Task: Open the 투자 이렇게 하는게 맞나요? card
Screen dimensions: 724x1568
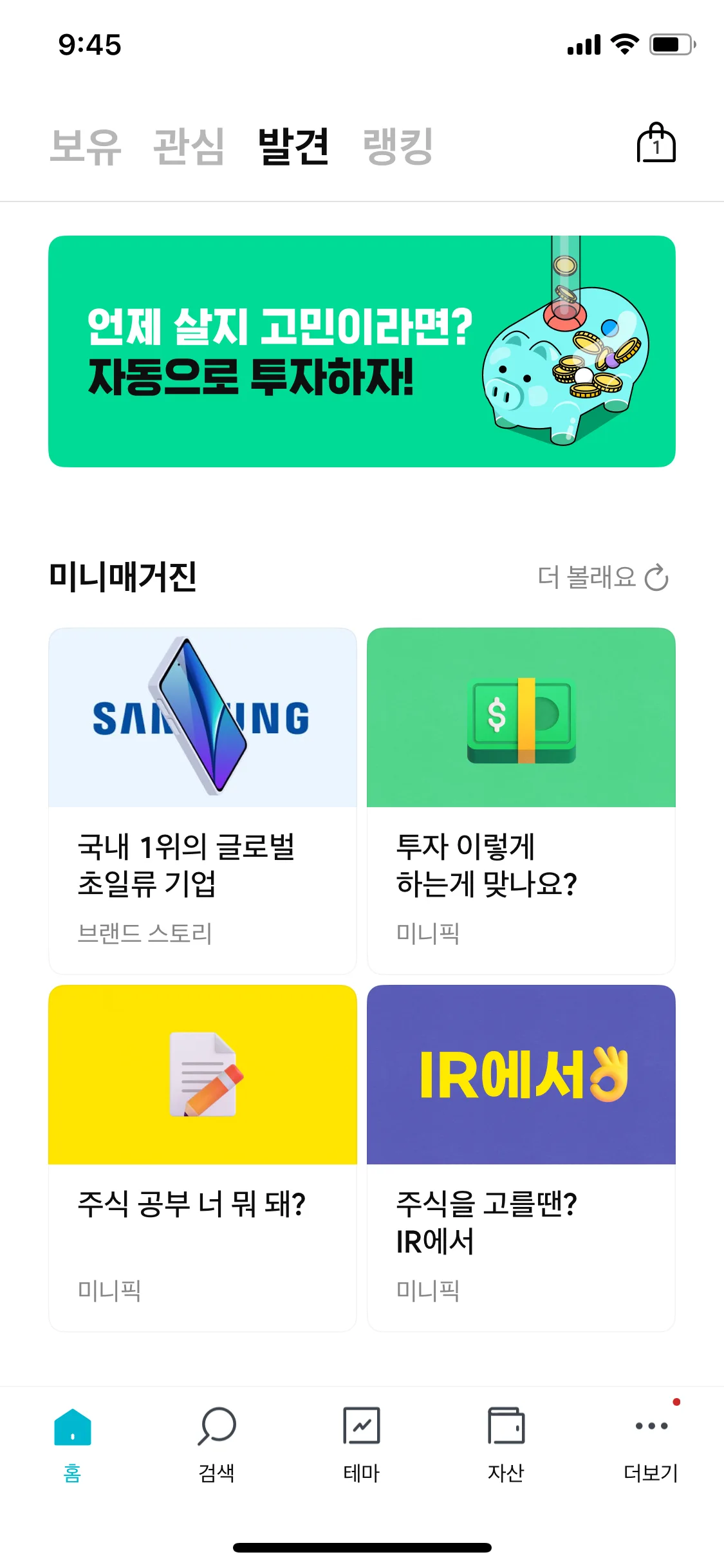Action: (521, 801)
